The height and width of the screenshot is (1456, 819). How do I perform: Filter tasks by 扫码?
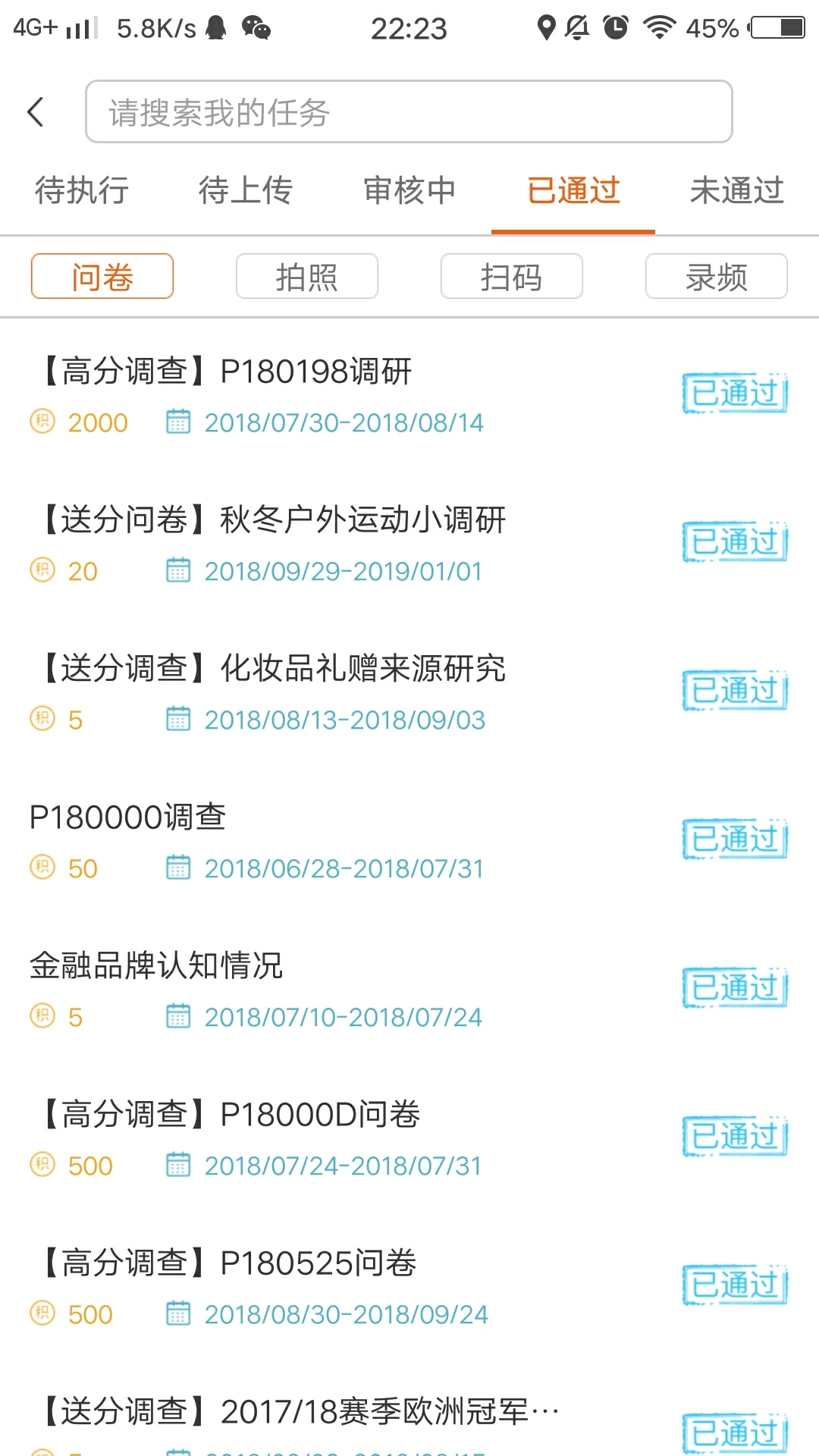click(512, 276)
